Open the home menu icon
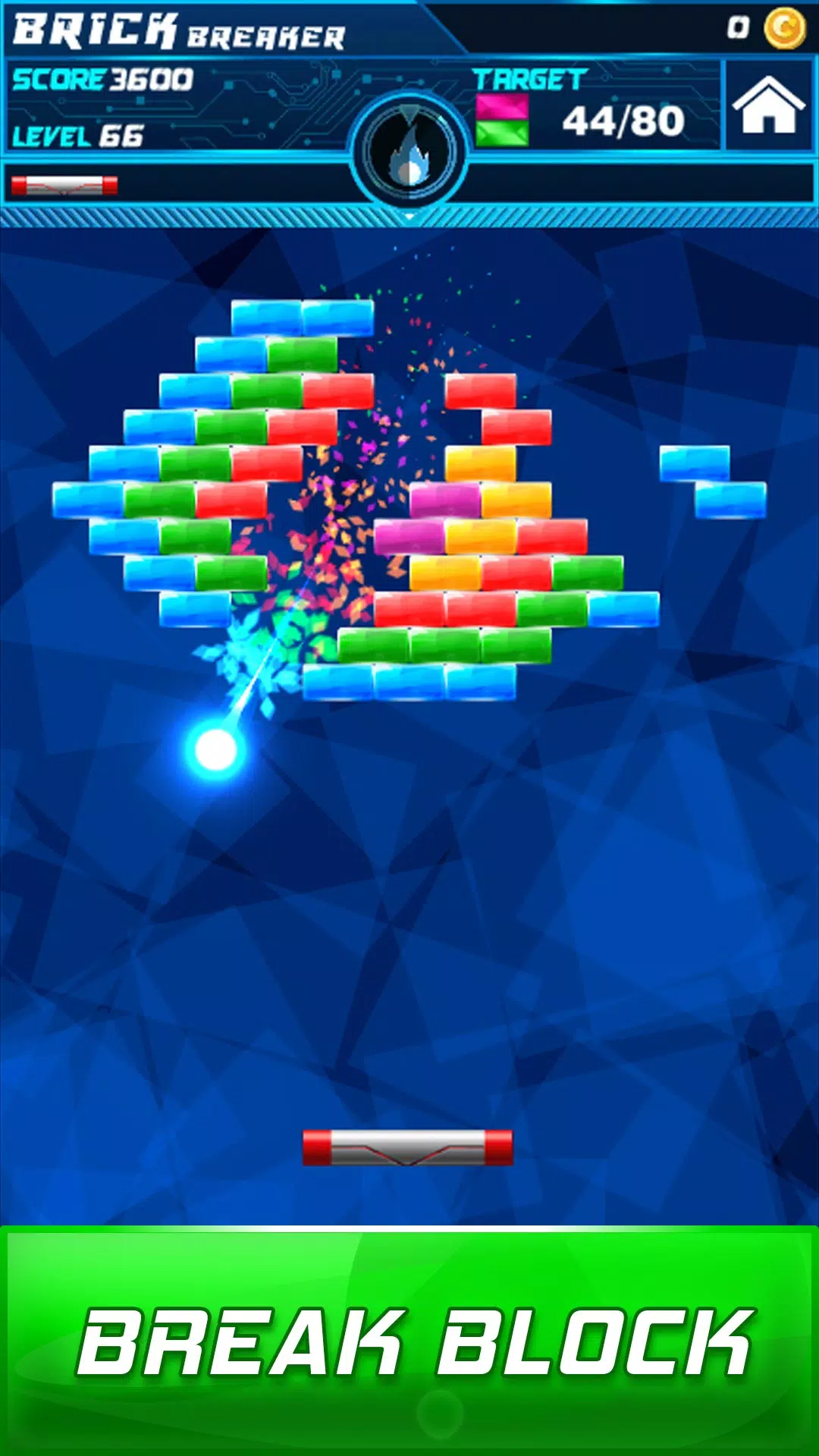Image resolution: width=819 pixels, height=1456 pixels. tap(767, 106)
